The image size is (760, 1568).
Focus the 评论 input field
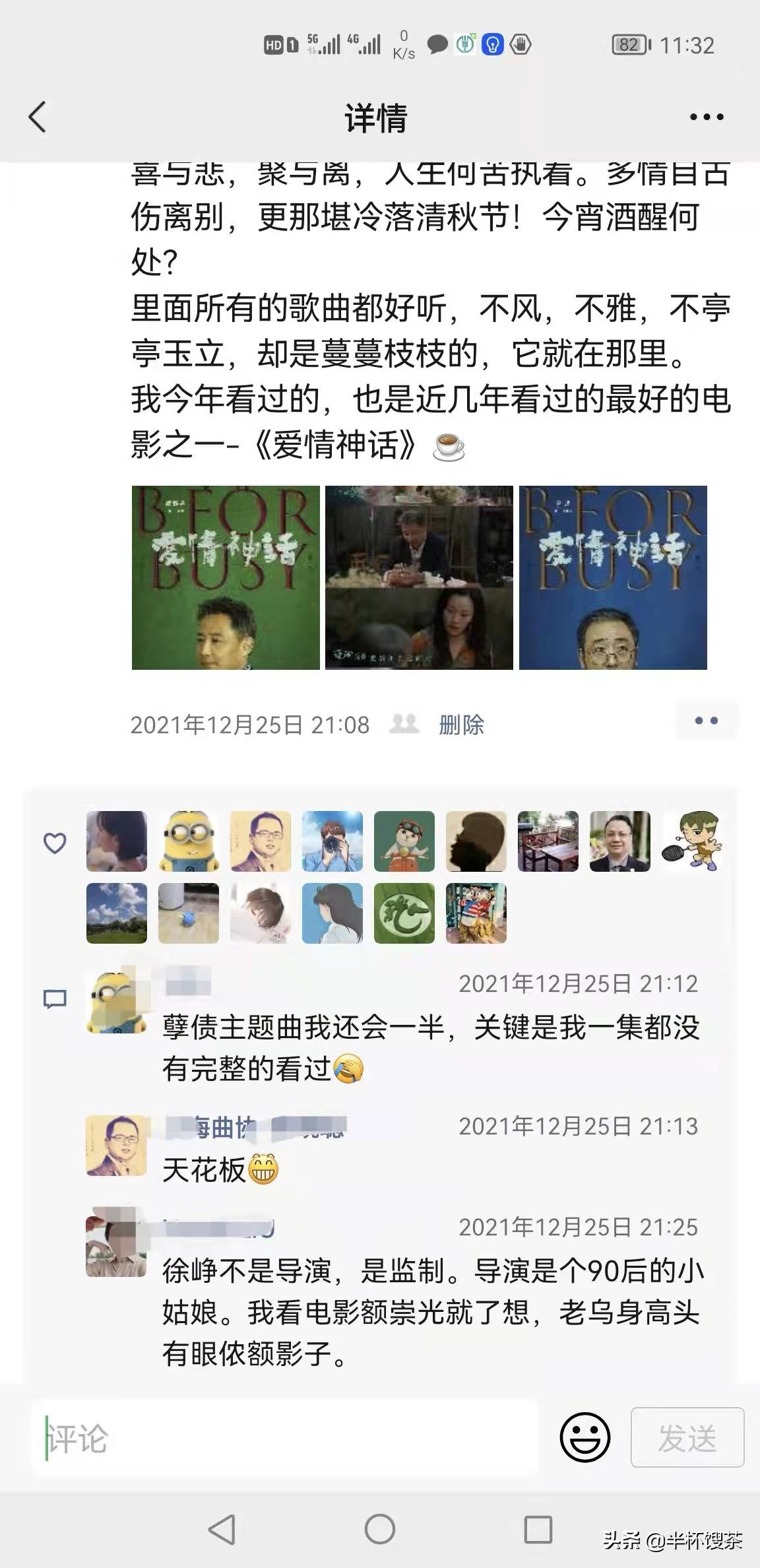pyautogui.click(x=284, y=1438)
